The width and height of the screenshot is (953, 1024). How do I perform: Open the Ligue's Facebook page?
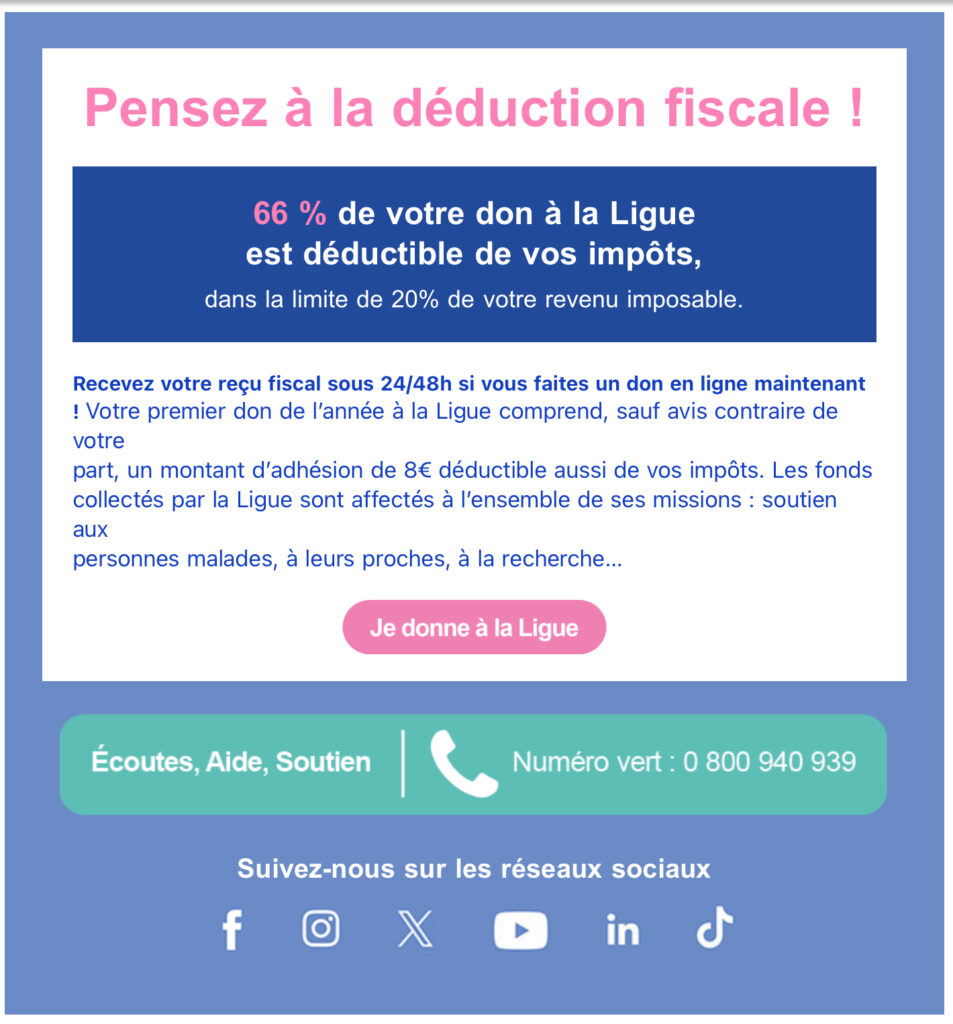pos(232,930)
